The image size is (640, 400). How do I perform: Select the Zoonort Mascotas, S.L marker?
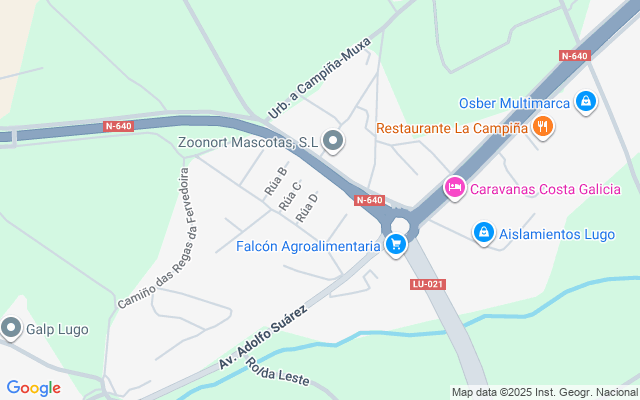click(333, 142)
